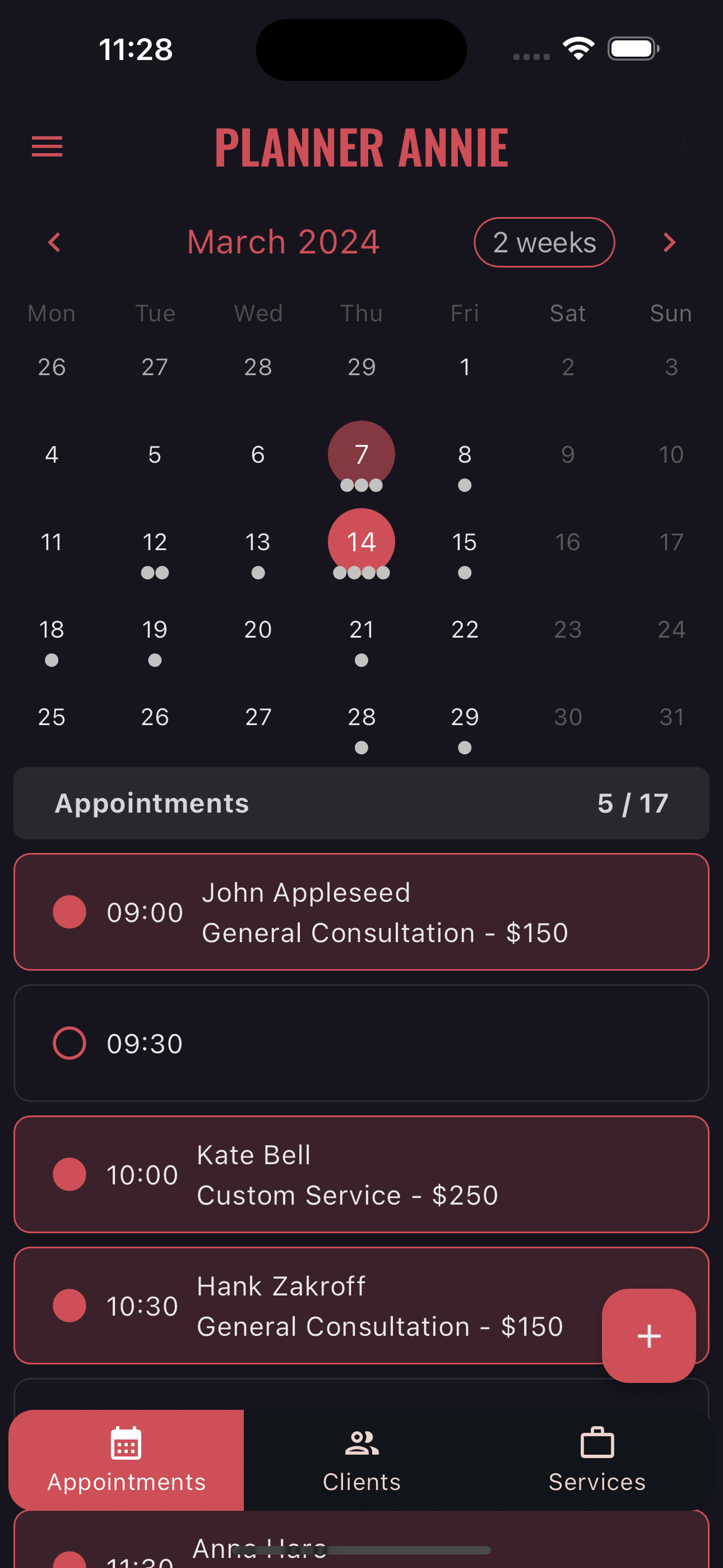Viewport: 723px width, 1568px height.
Task: Open the hamburger menu
Action: pos(47,147)
